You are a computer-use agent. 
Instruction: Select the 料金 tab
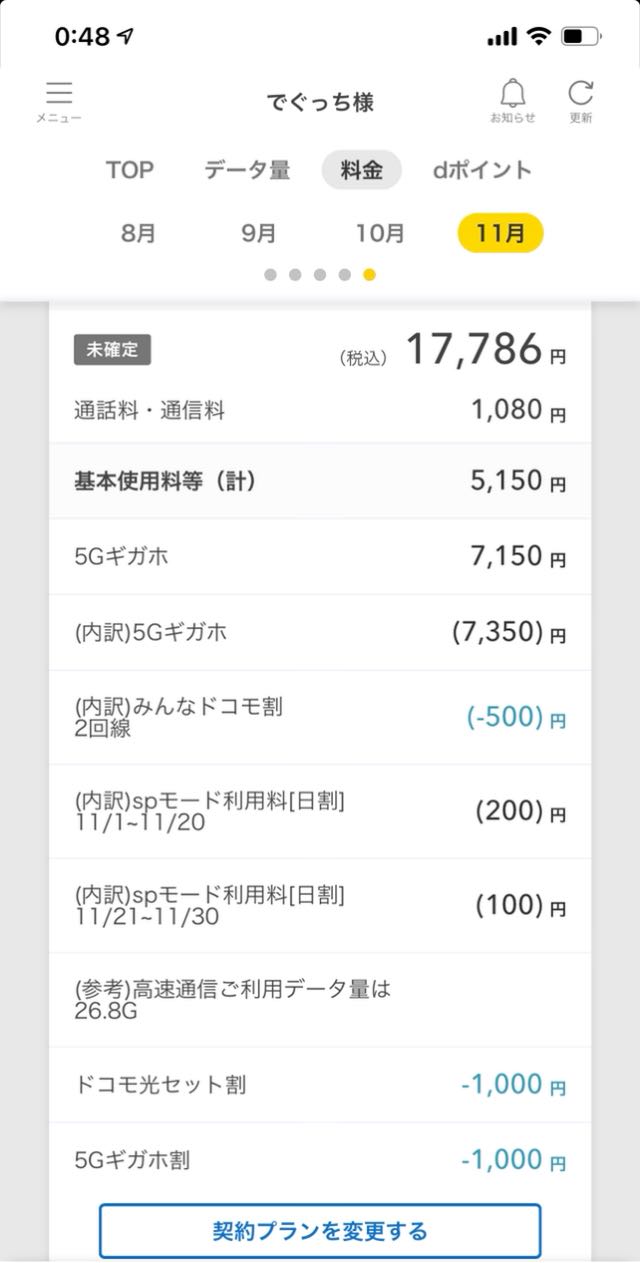coord(361,170)
